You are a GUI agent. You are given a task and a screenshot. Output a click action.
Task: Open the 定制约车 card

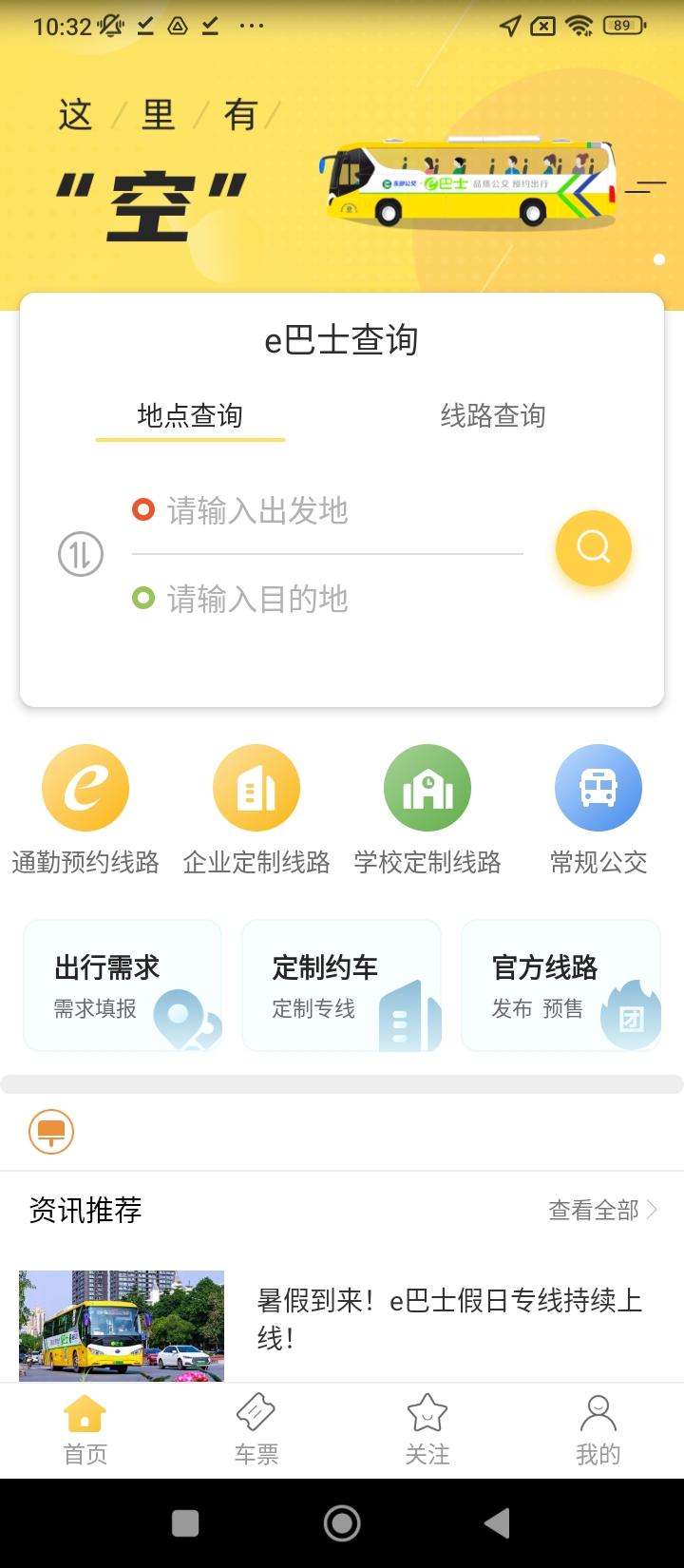click(342, 985)
